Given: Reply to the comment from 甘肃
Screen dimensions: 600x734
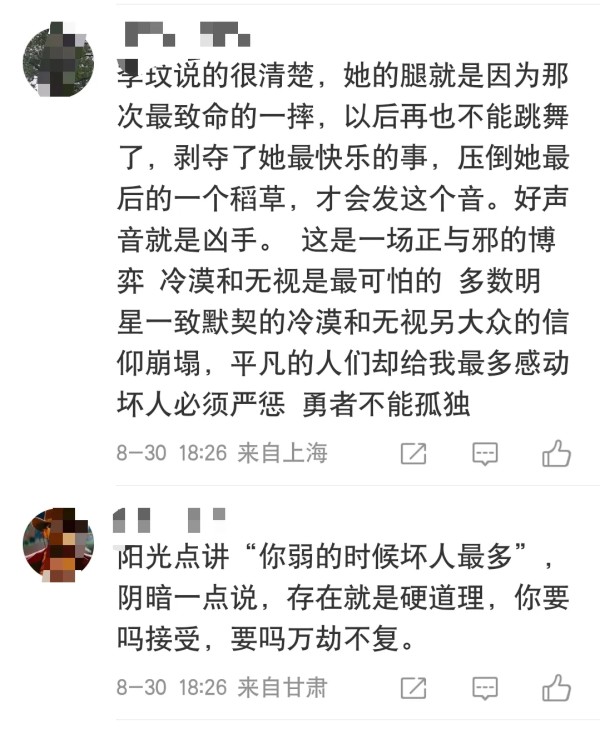Looking at the screenshot, I should pyautogui.click(x=485, y=688).
